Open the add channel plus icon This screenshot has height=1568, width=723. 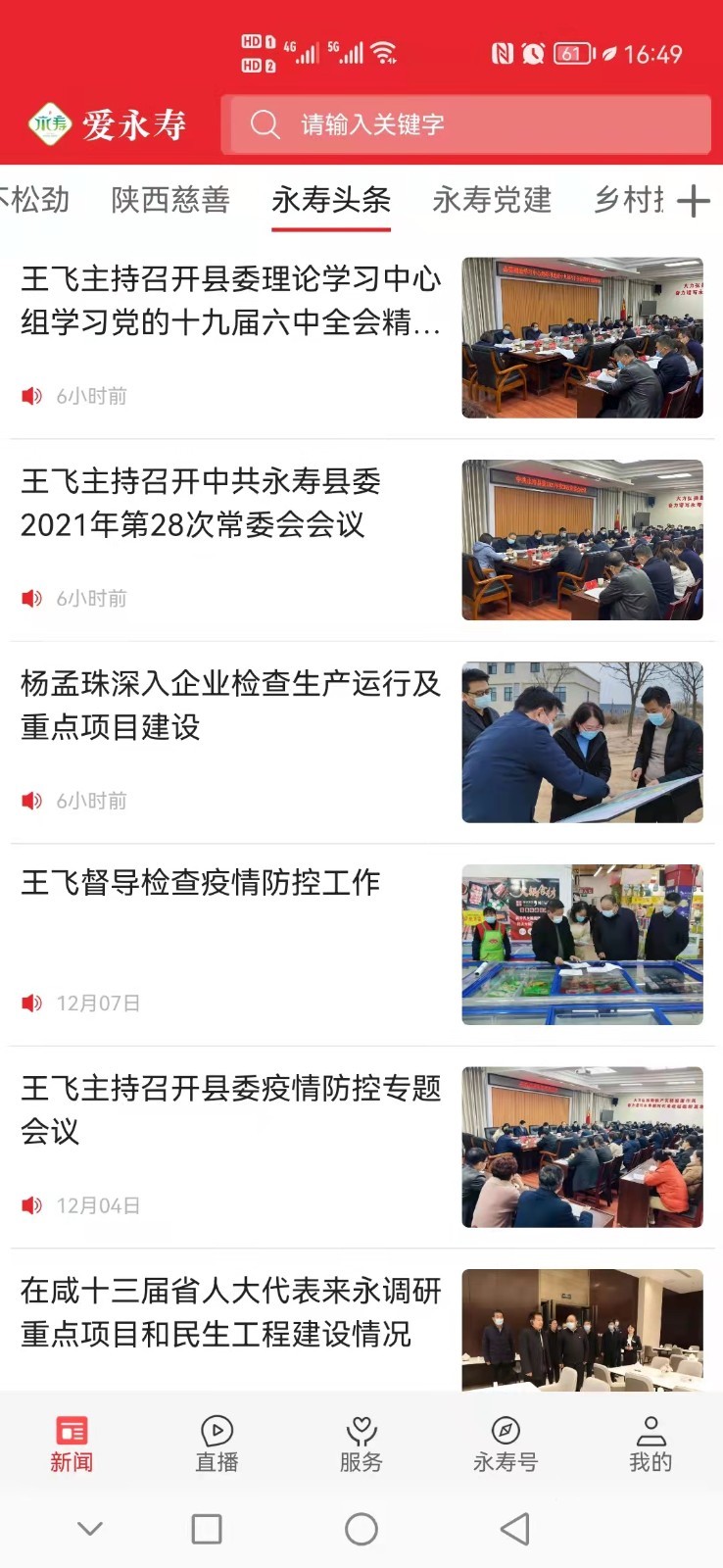click(693, 201)
